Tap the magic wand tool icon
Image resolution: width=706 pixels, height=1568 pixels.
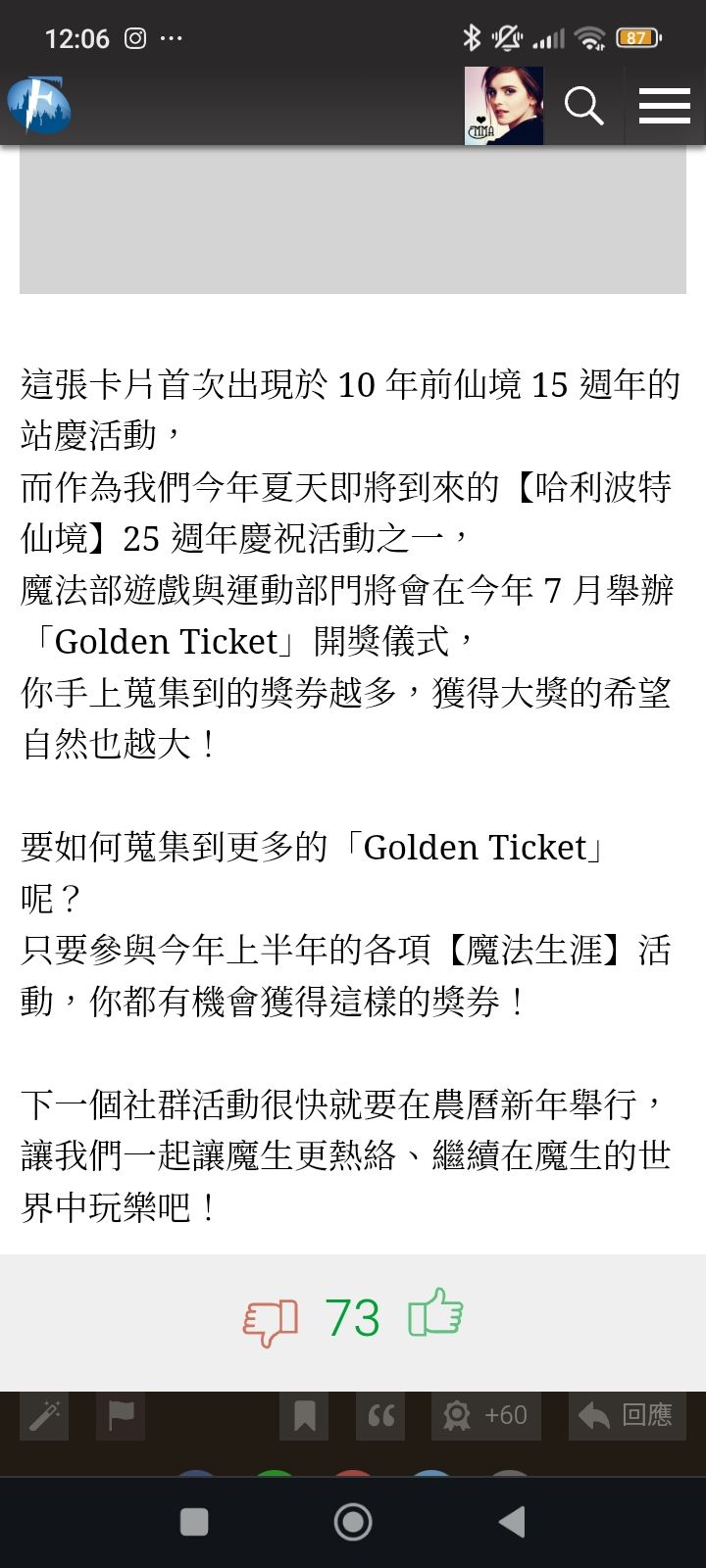pos(44,1416)
